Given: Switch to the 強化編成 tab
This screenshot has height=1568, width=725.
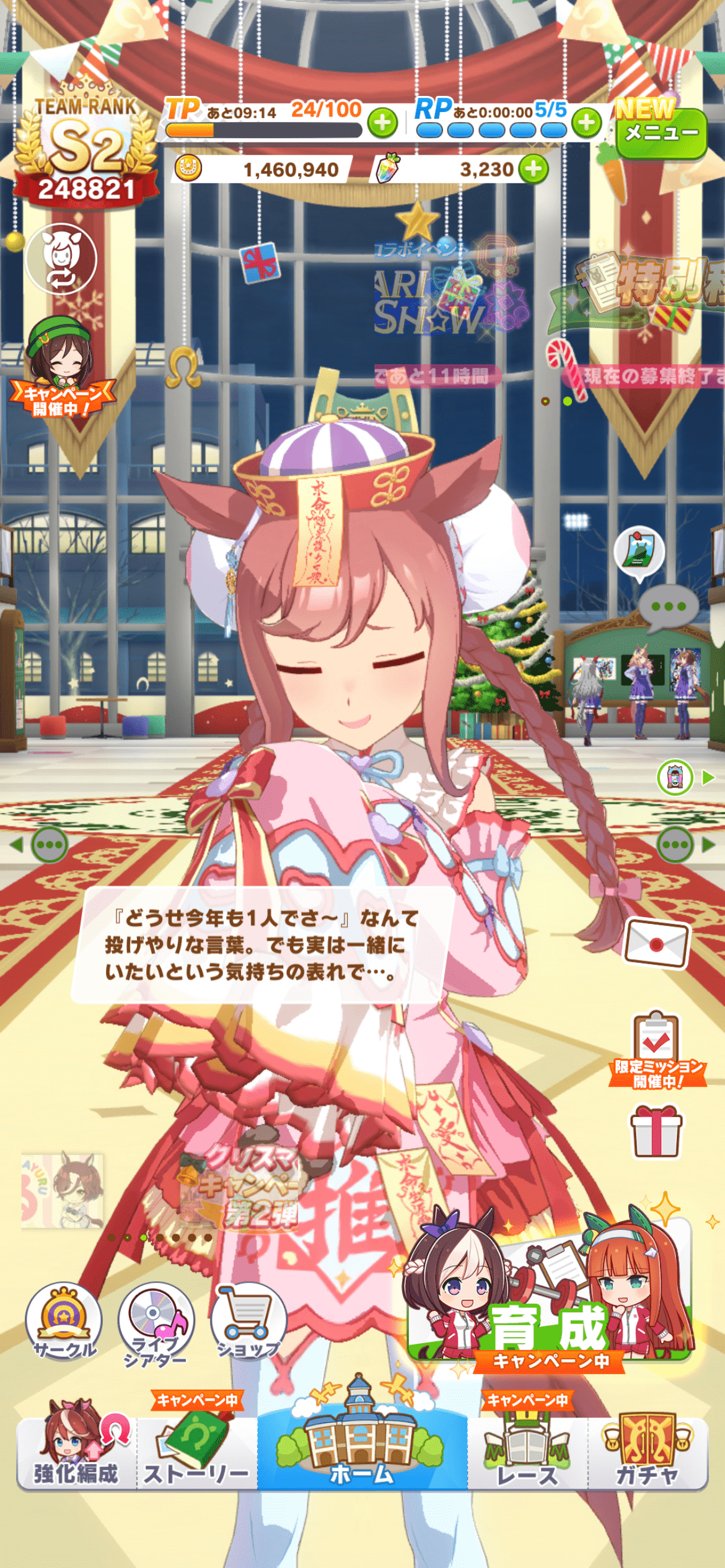Looking at the screenshot, I should coord(76,1453).
